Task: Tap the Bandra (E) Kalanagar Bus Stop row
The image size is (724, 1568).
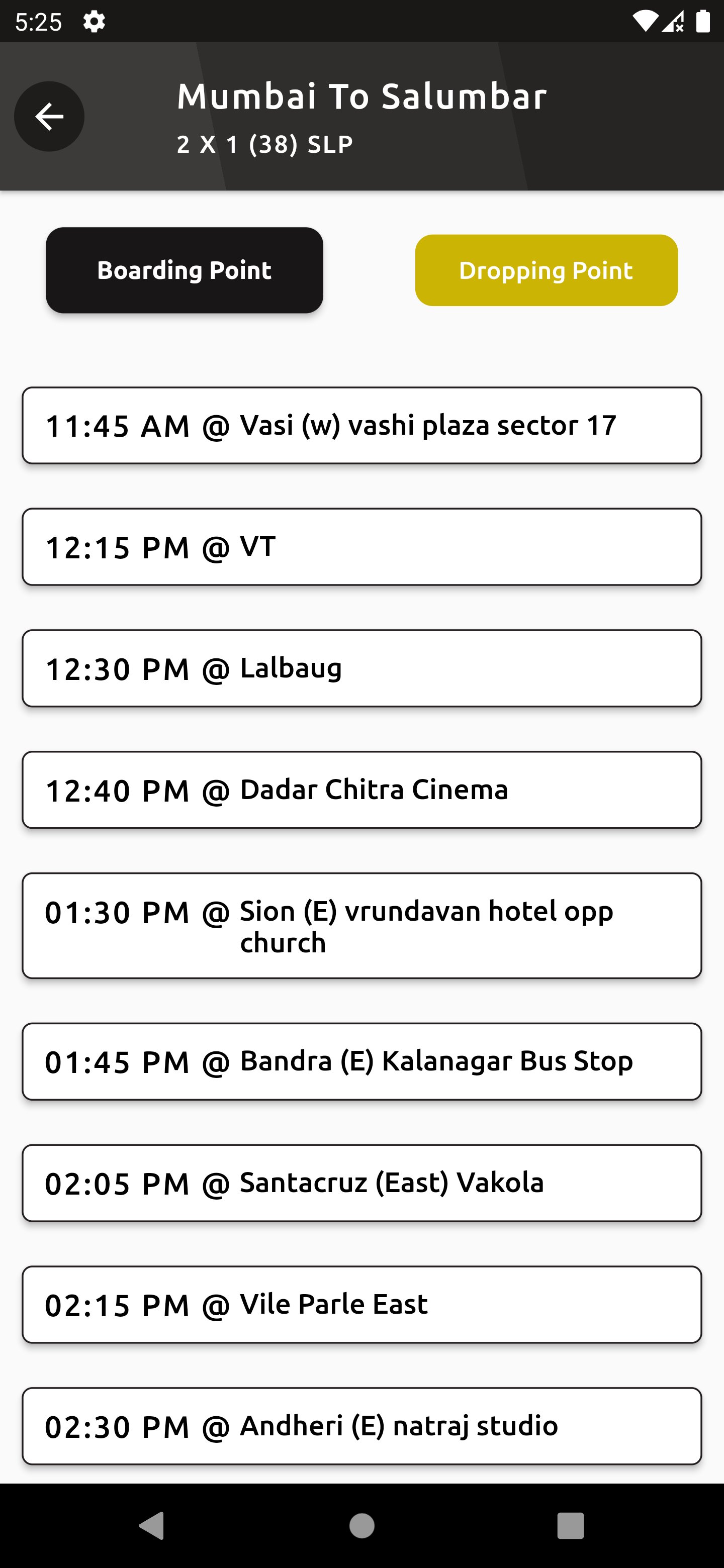Action: [361, 1061]
